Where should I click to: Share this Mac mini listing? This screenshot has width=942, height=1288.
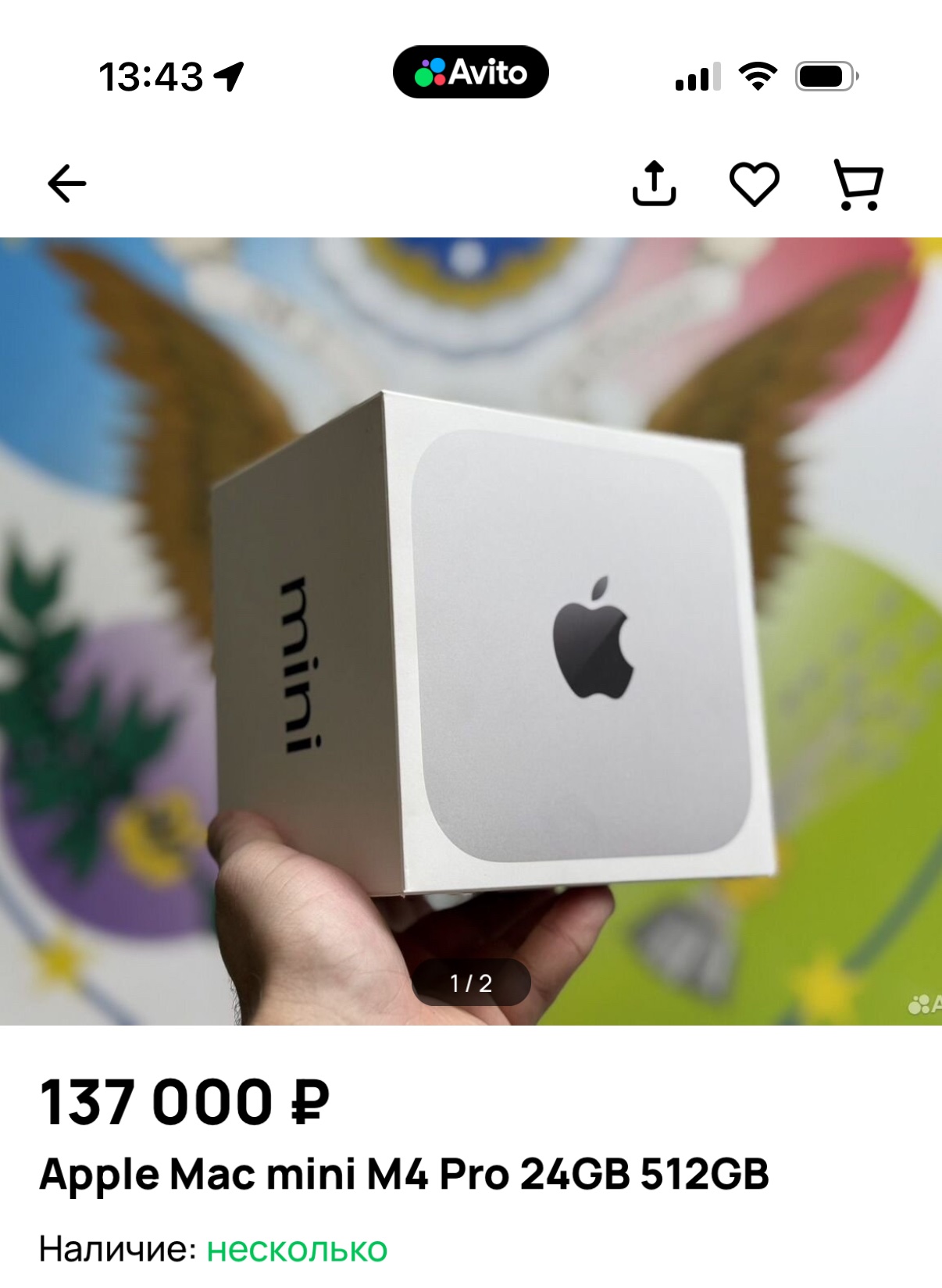(x=654, y=184)
